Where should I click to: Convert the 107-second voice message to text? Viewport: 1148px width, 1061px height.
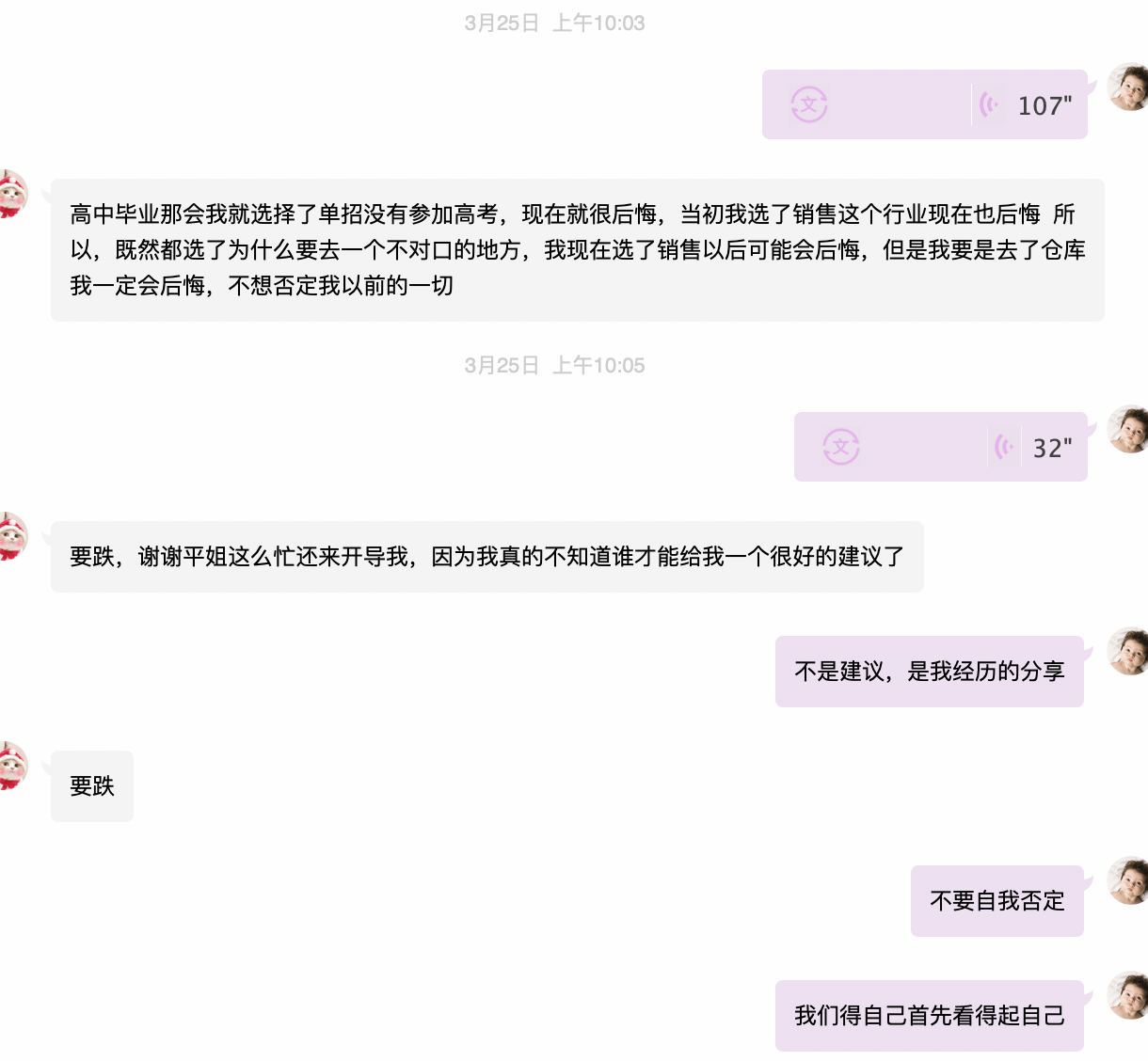[x=808, y=104]
